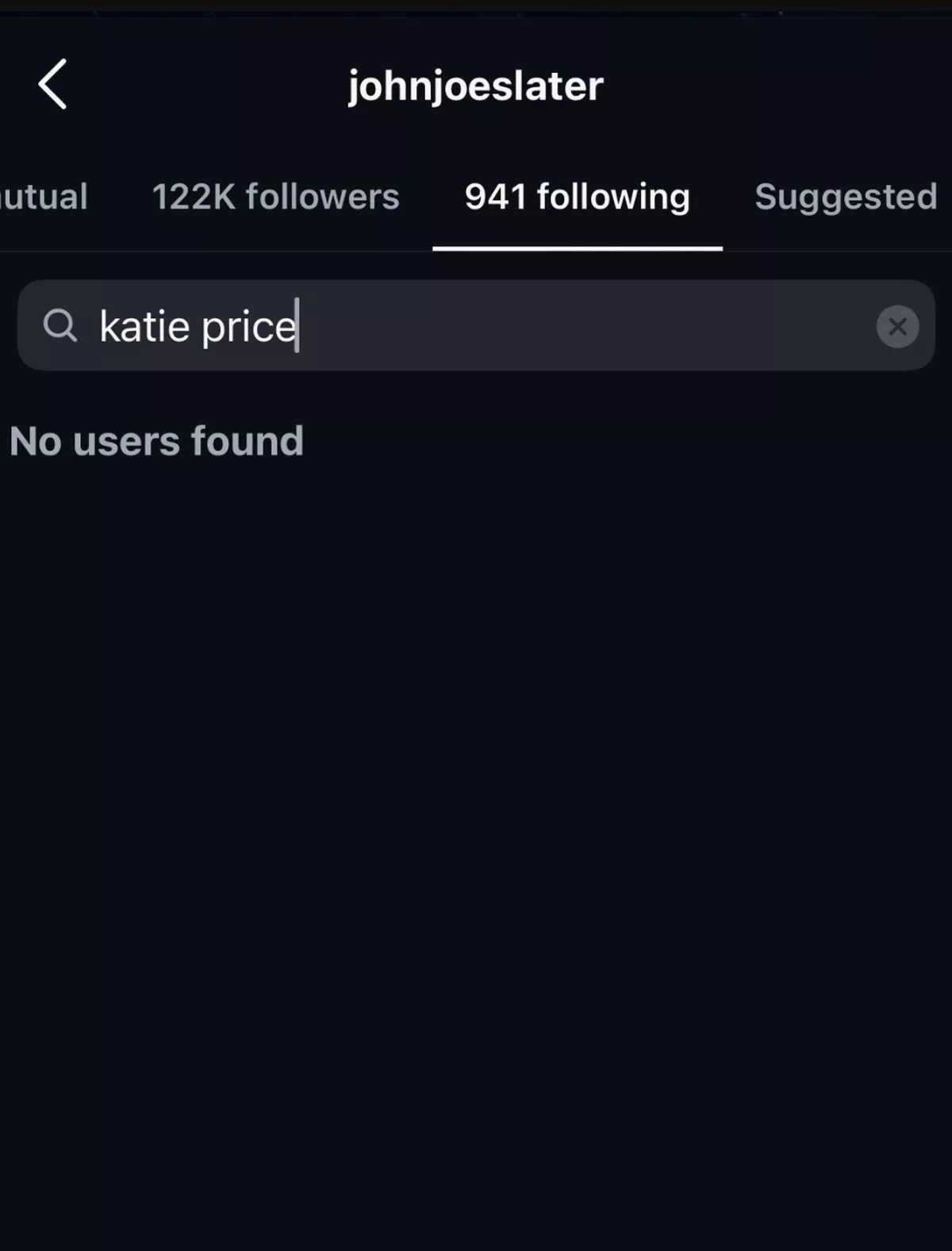Screen dimensions: 952x1251
Task: Place cursor after 'katie price' text
Action: point(297,325)
